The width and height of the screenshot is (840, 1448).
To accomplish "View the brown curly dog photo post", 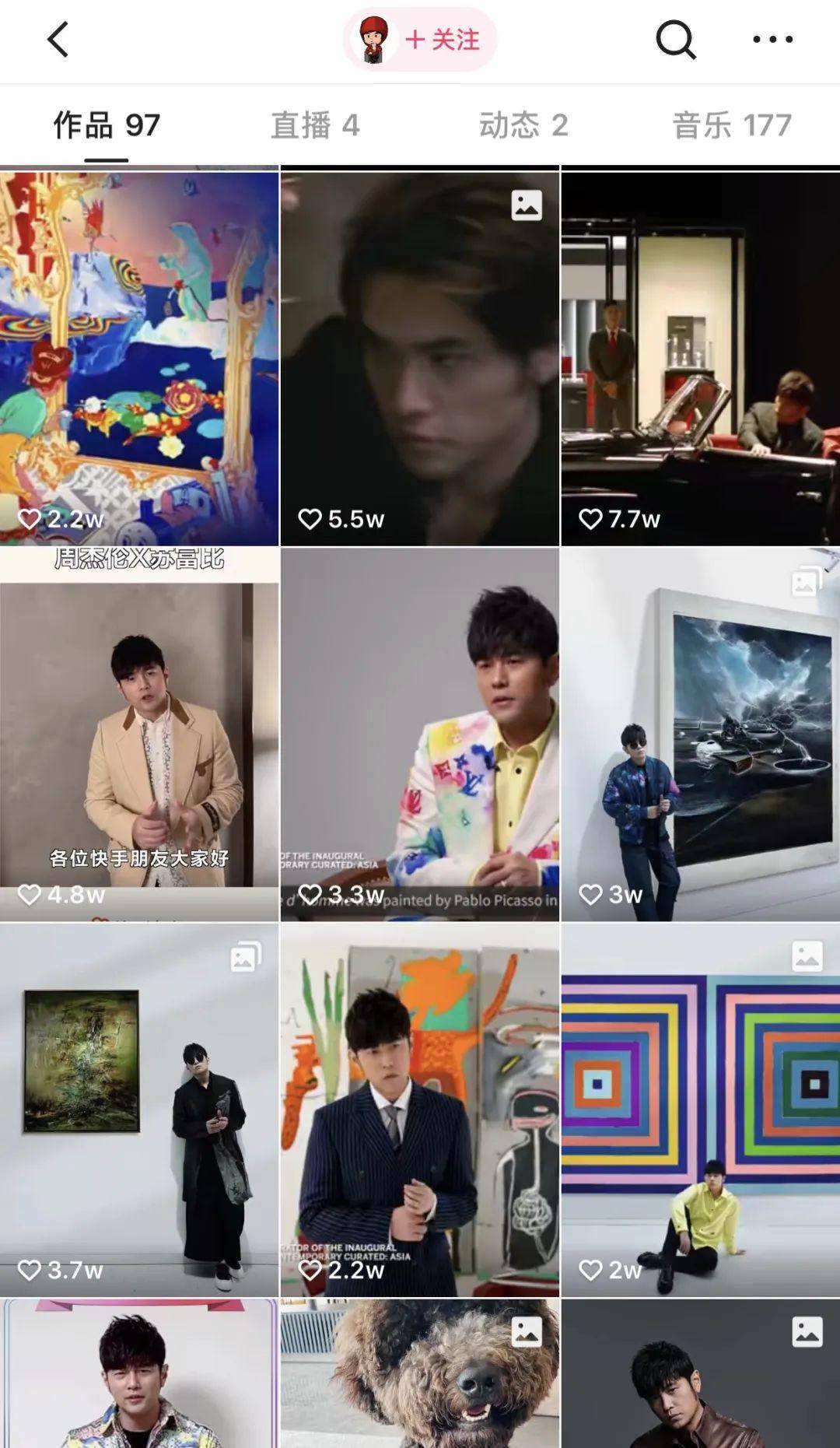I will [x=419, y=1374].
